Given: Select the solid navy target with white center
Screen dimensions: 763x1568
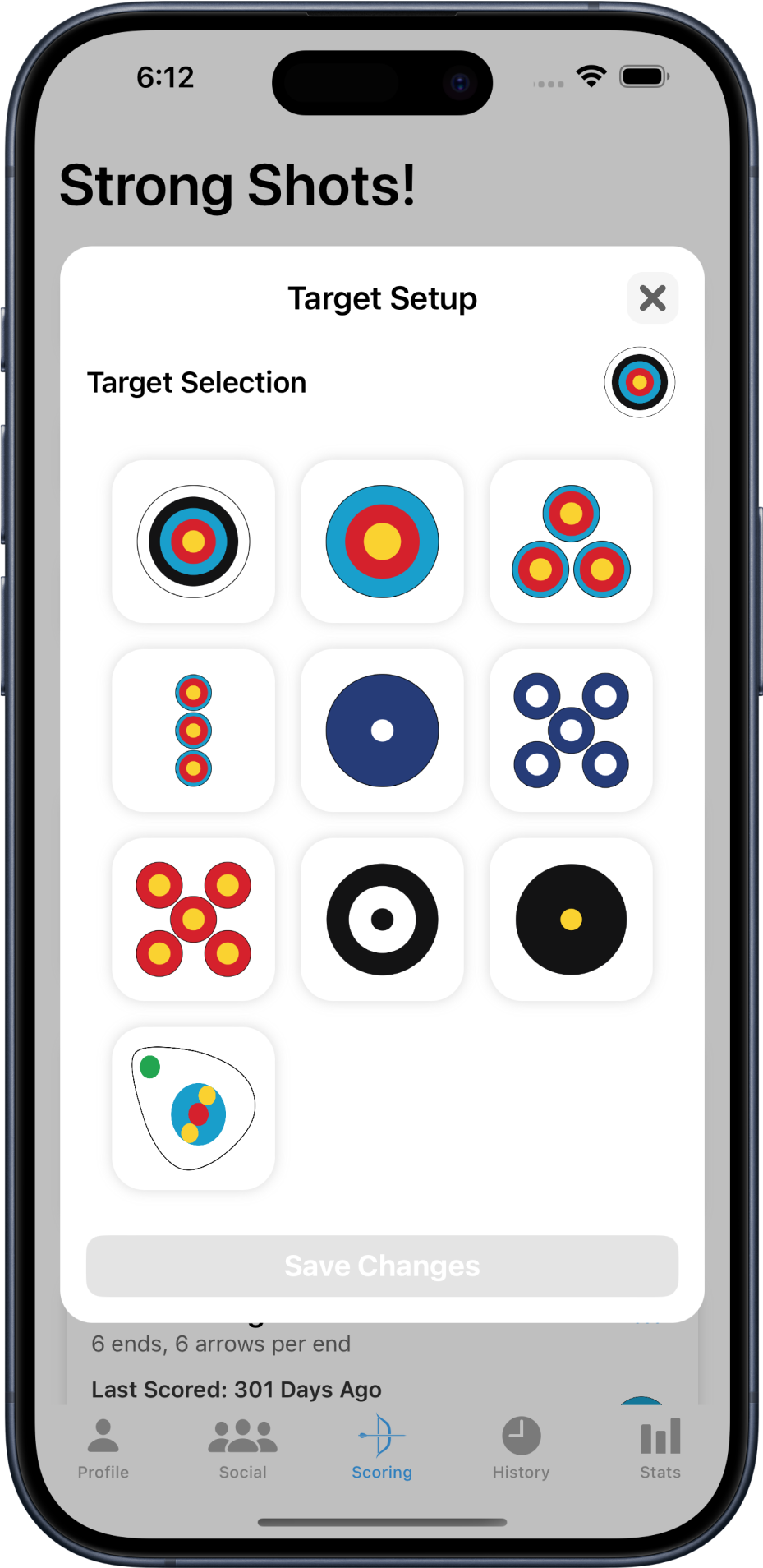Looking at the screenshot, I should point(382,731).
